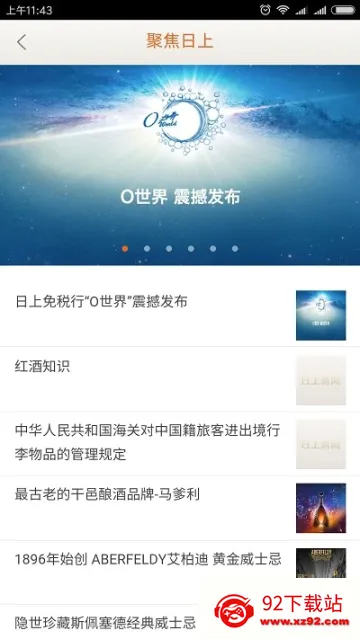Open article 隐世珍藏斯佩塞德经典威士忌
360x639 pixels.
point(106,622)
